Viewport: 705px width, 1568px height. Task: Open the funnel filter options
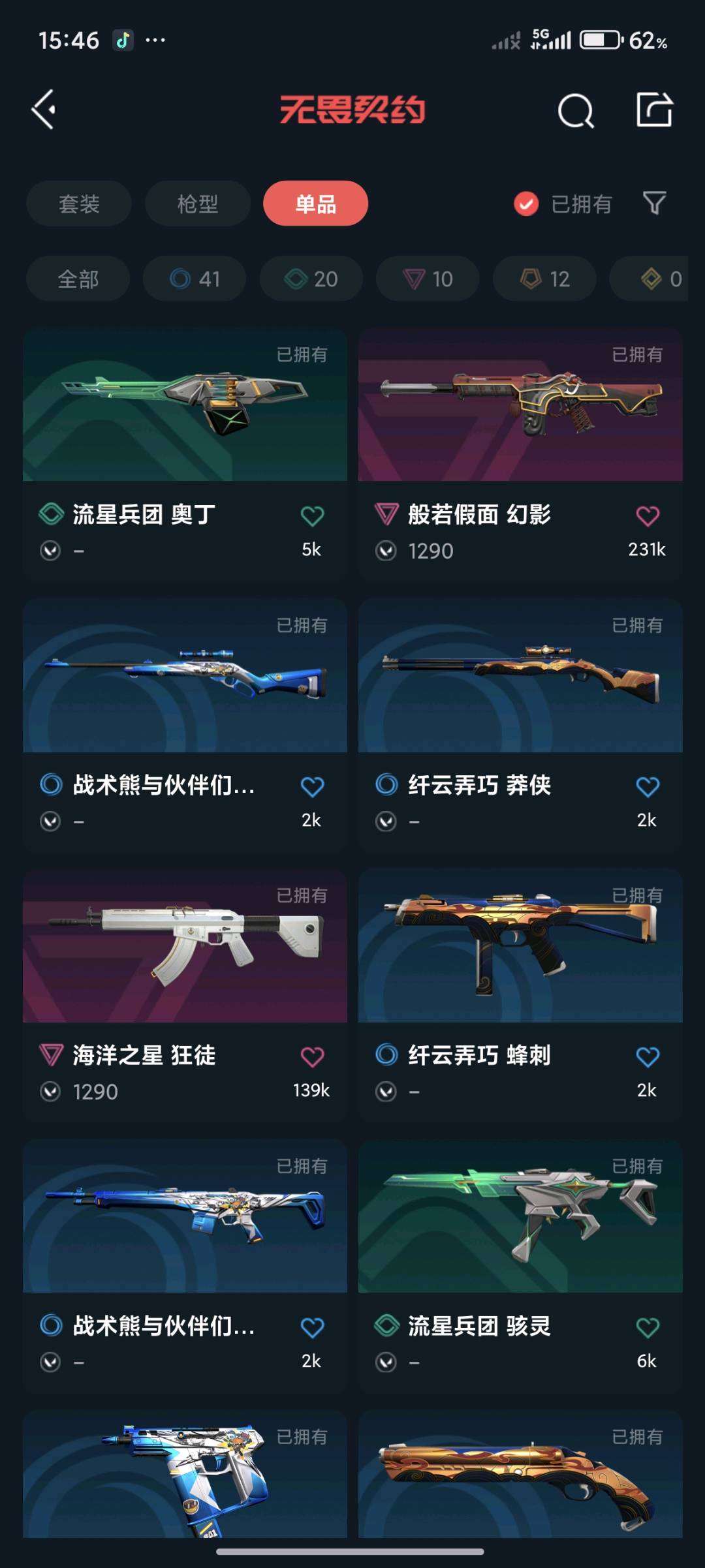pos(654,204)
